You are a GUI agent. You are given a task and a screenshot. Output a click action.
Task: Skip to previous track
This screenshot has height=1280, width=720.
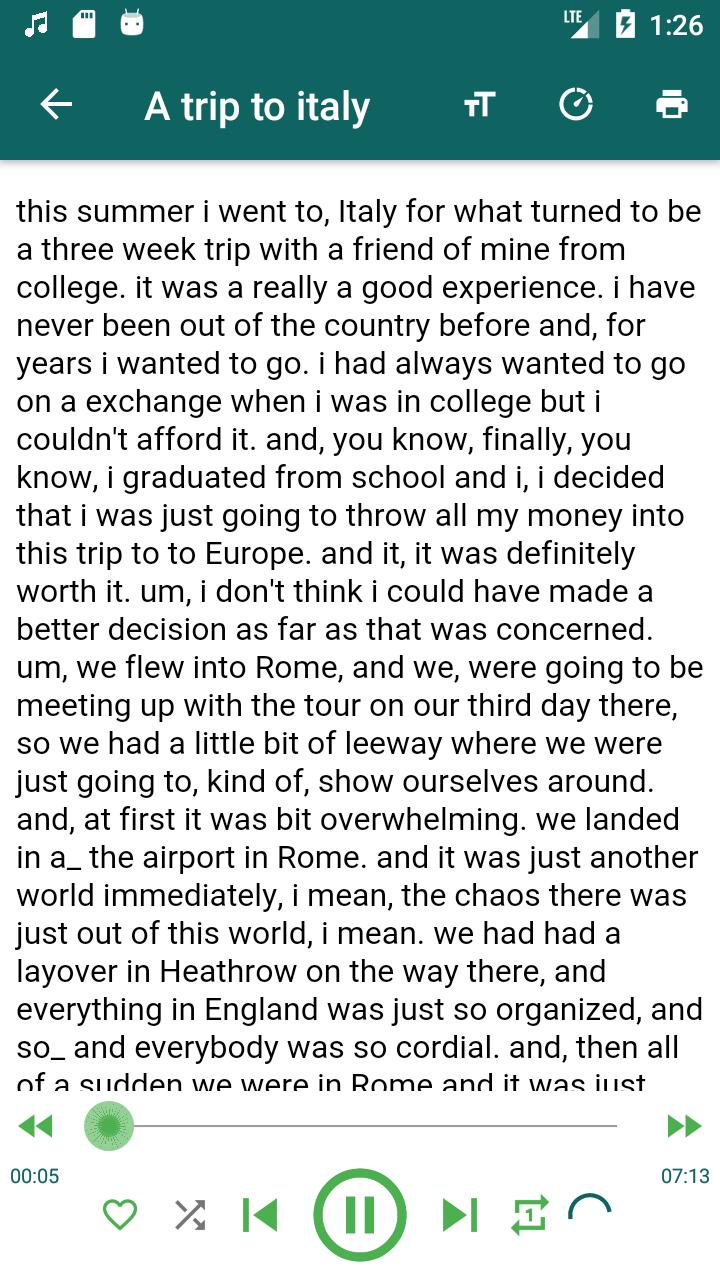tap(260, 1215)
